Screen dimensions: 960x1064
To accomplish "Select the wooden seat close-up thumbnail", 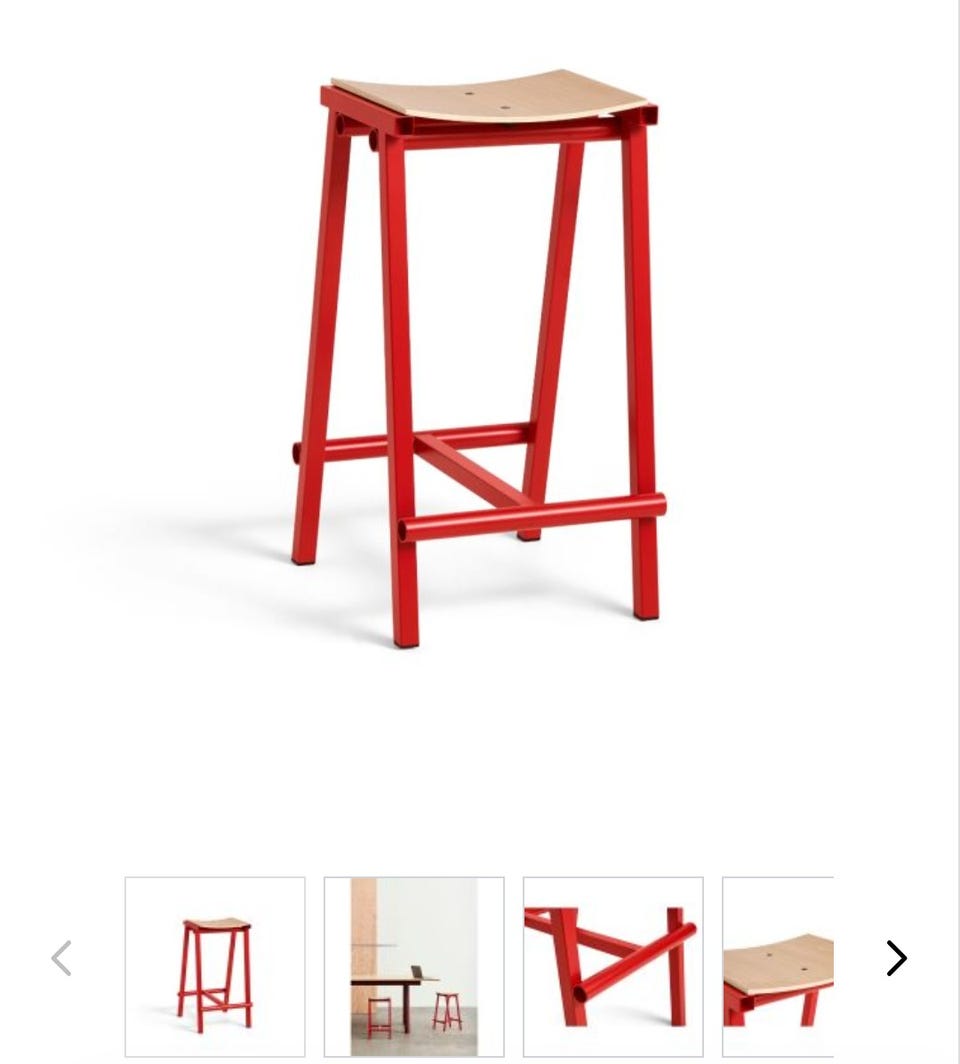I will point(778,966).
